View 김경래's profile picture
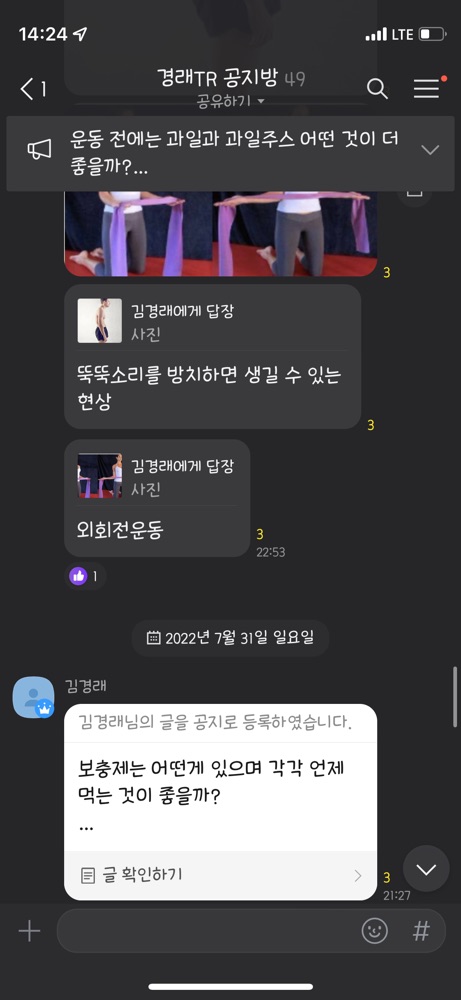The image size is (461, 1000). point(34,697)
